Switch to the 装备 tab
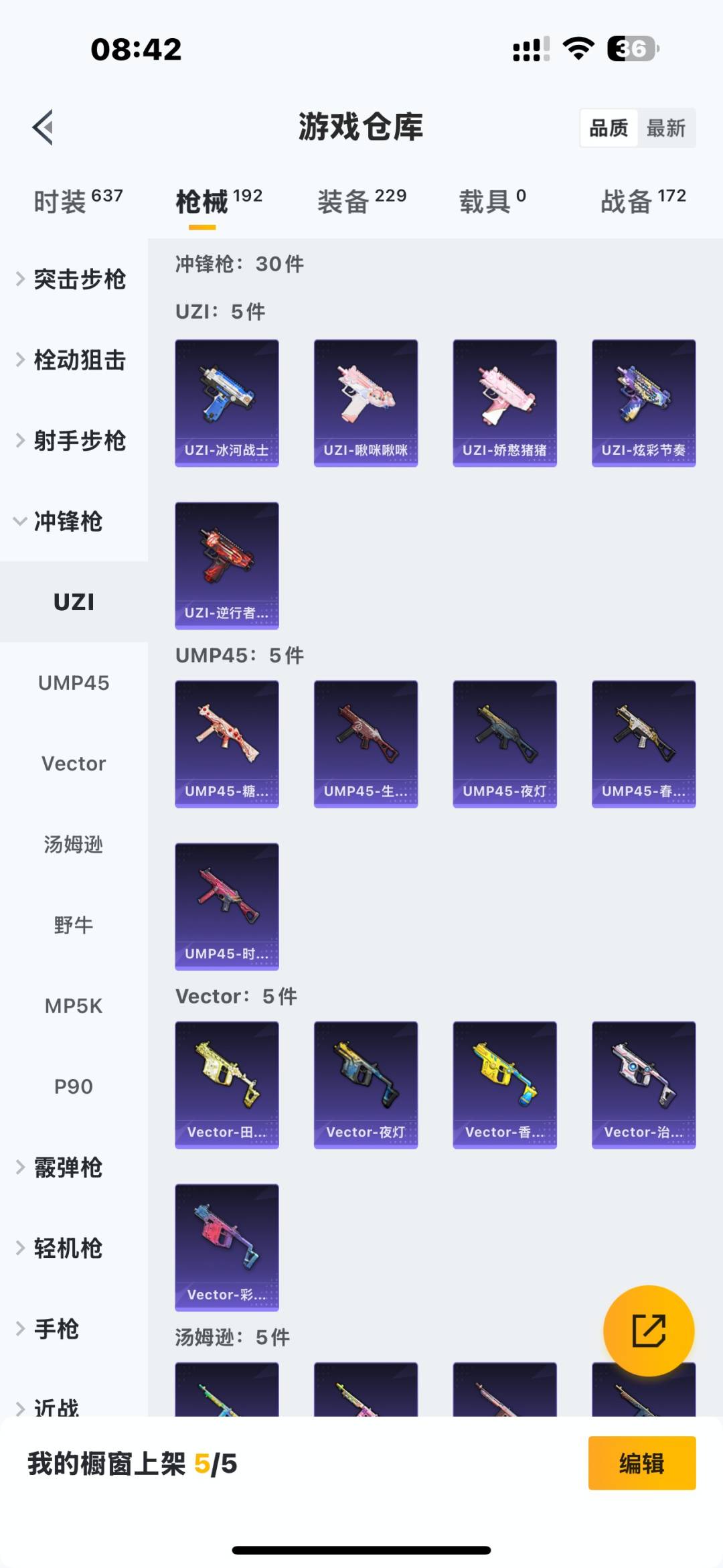Image resolution: width=723 pixels, height=1568 pixels. point(361,201)
